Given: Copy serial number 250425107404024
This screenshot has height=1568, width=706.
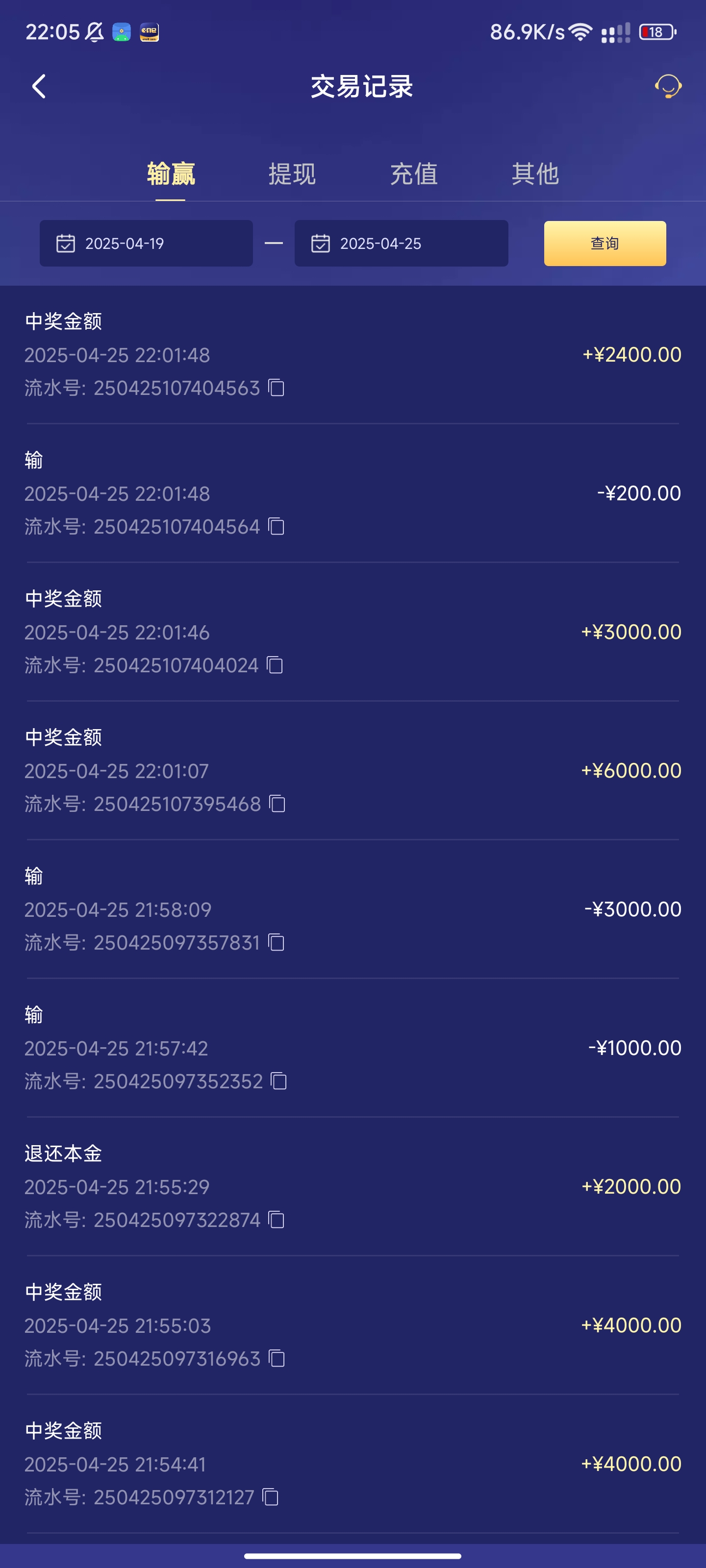Looking at the screenshot, I should click(276, 665).
